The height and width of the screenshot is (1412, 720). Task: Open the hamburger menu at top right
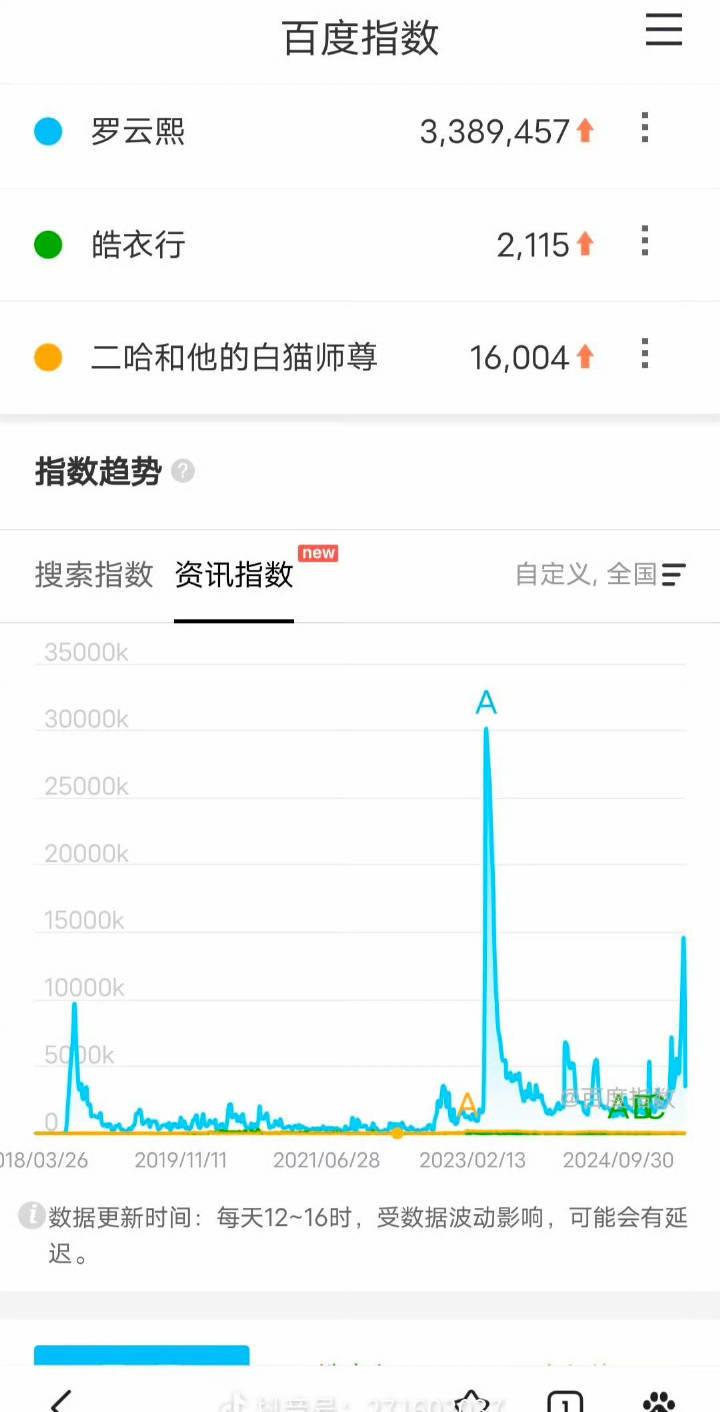pyautogui.click(x=664, y=31)
